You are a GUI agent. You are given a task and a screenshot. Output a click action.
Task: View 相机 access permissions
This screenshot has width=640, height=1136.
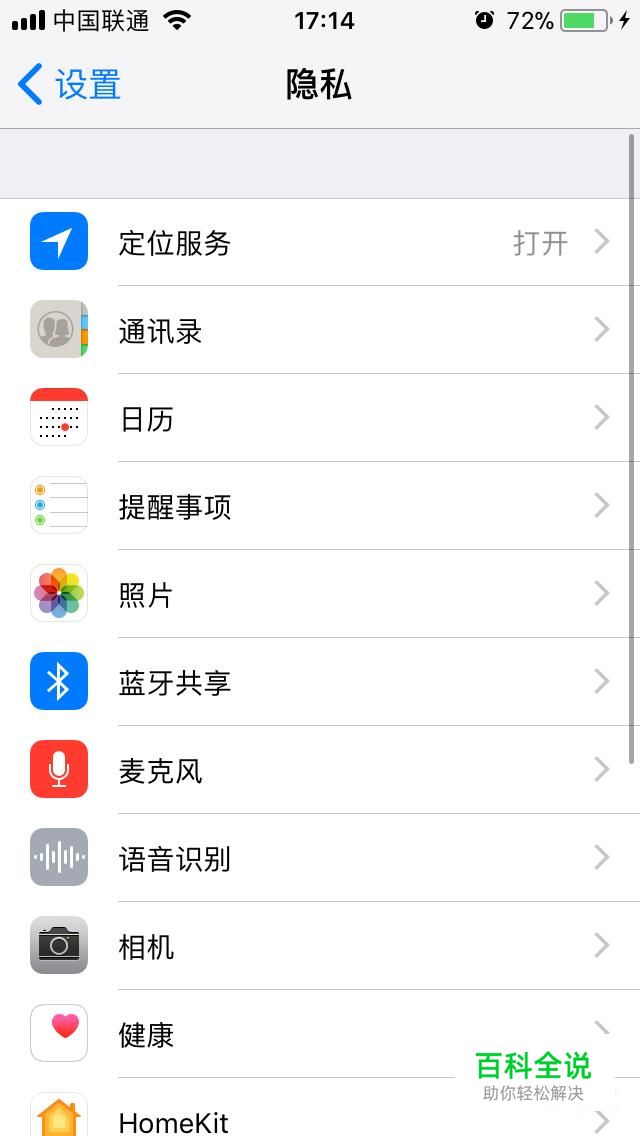tap(320, 946)
